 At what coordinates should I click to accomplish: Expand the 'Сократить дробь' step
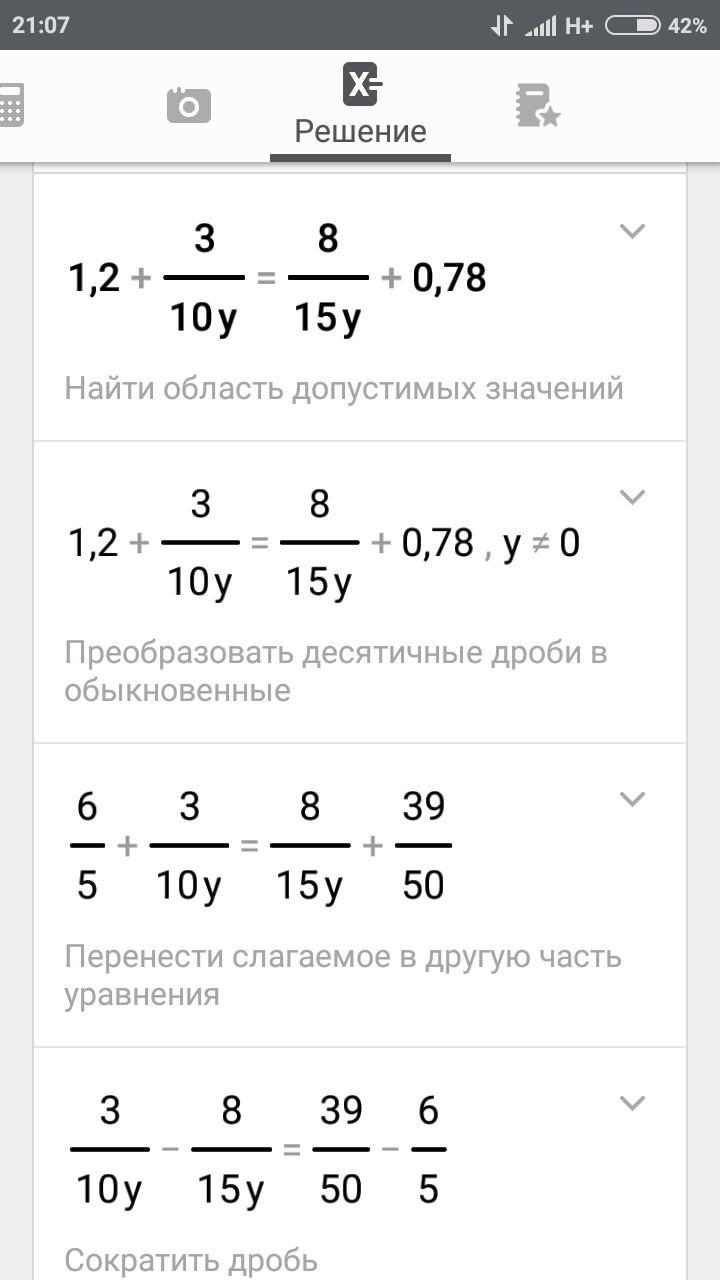coord(632,1103)
